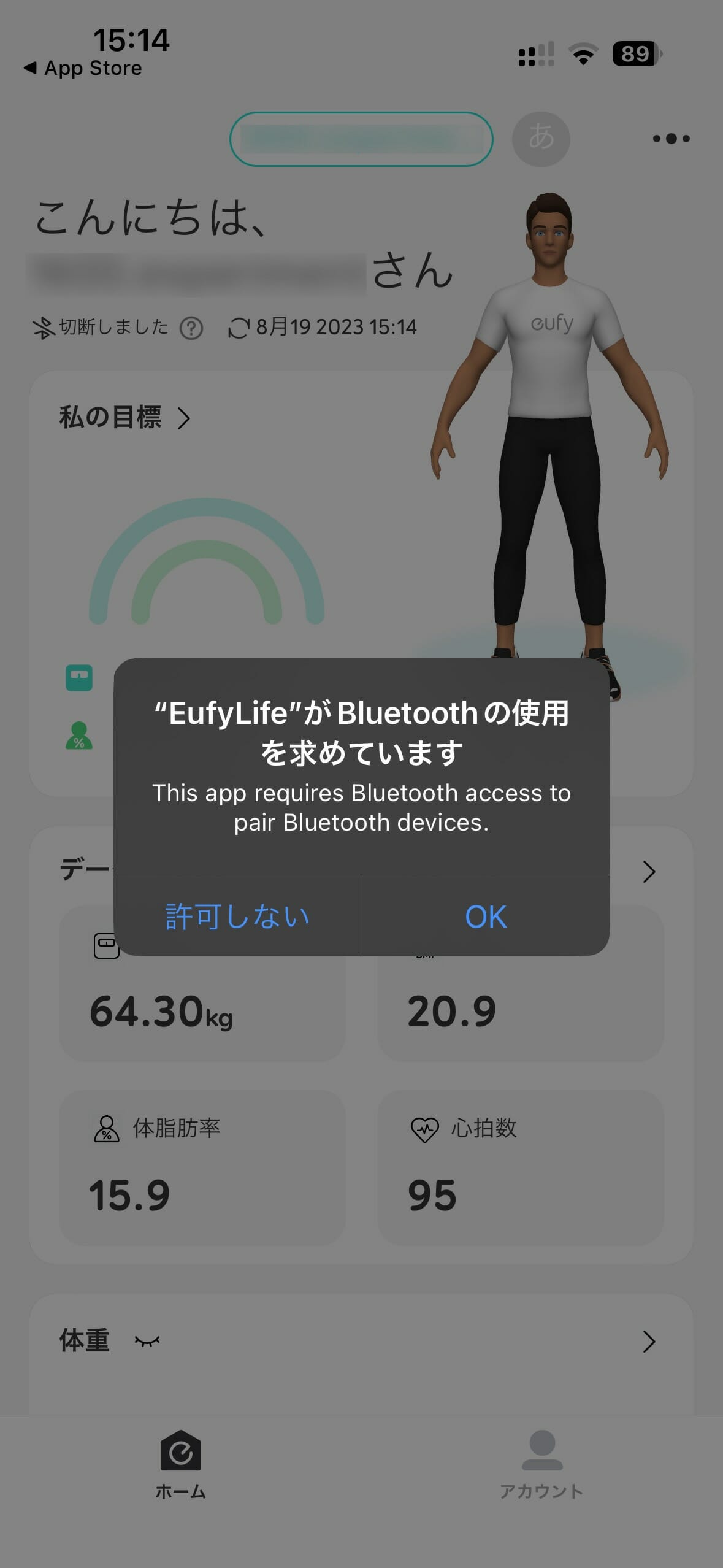723x1568 pixels.
Task: Open the three-dot overflow menu
Action: click(671, 139)
